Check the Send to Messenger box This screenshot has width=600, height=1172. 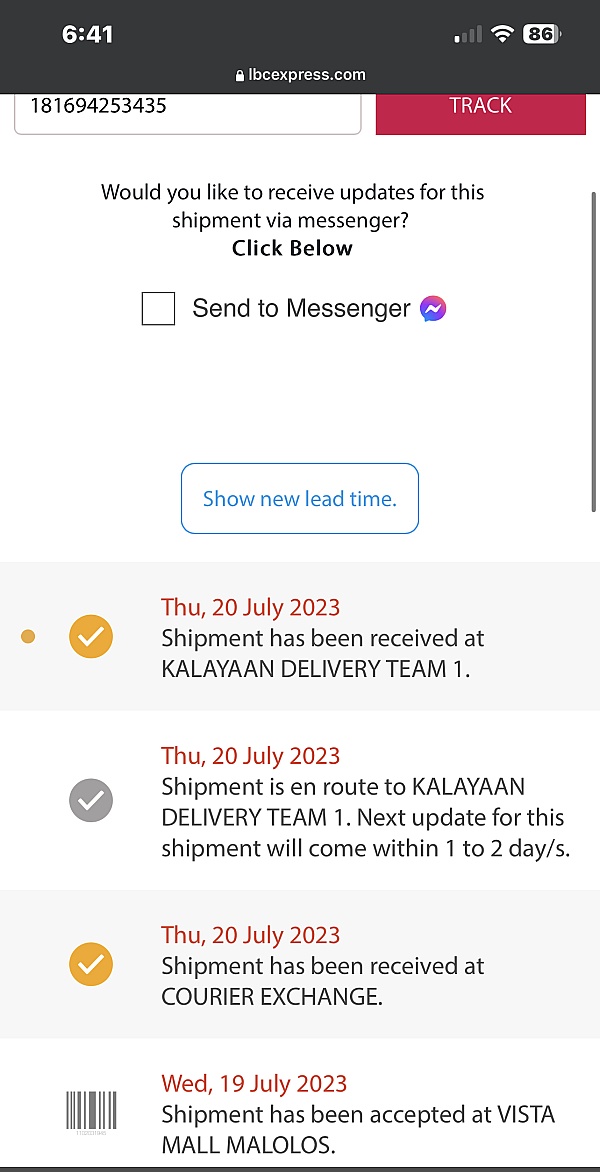(158, 309)
